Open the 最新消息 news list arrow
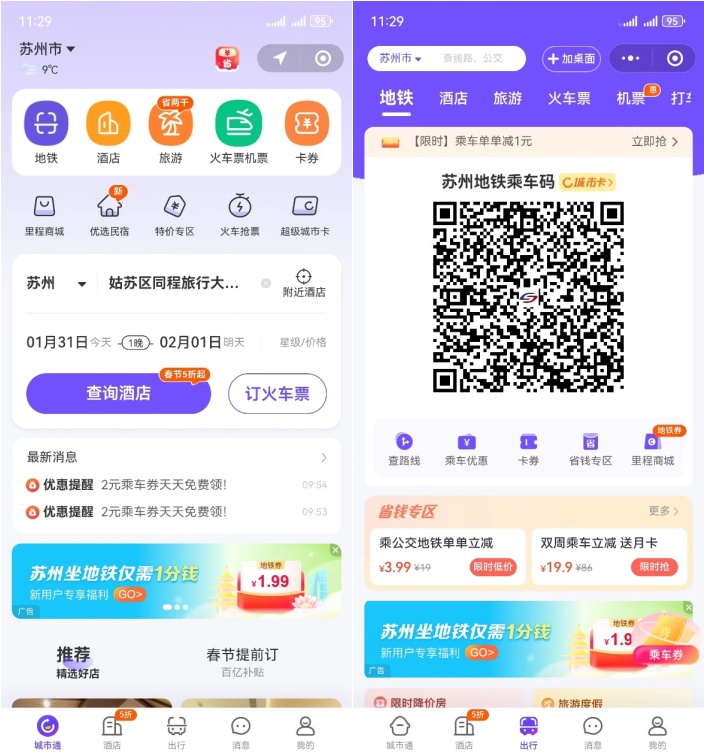 click(x=323, y=457)
